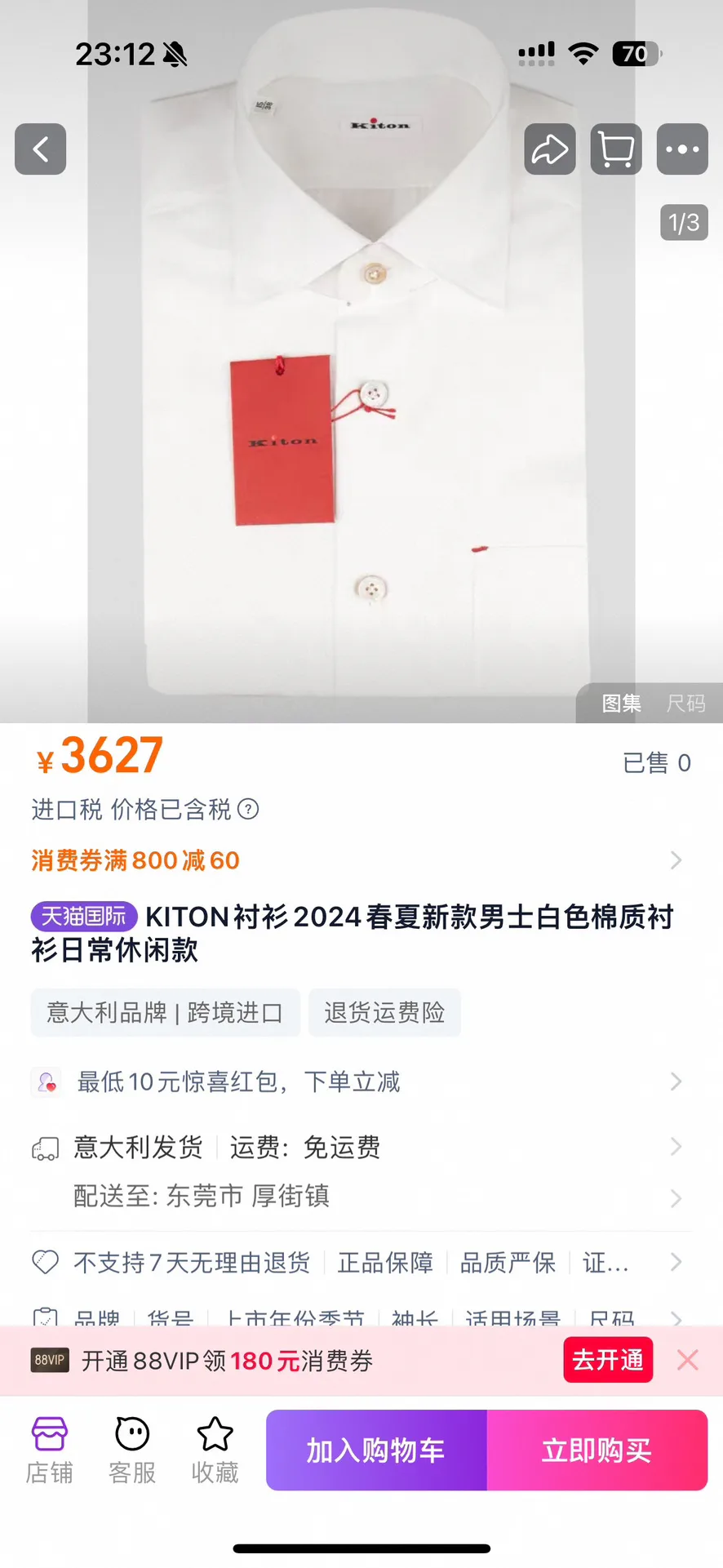Tap 立即购买 to buy now
Viewport: 723px width, 1568px height.
[x=597, y=1450]
